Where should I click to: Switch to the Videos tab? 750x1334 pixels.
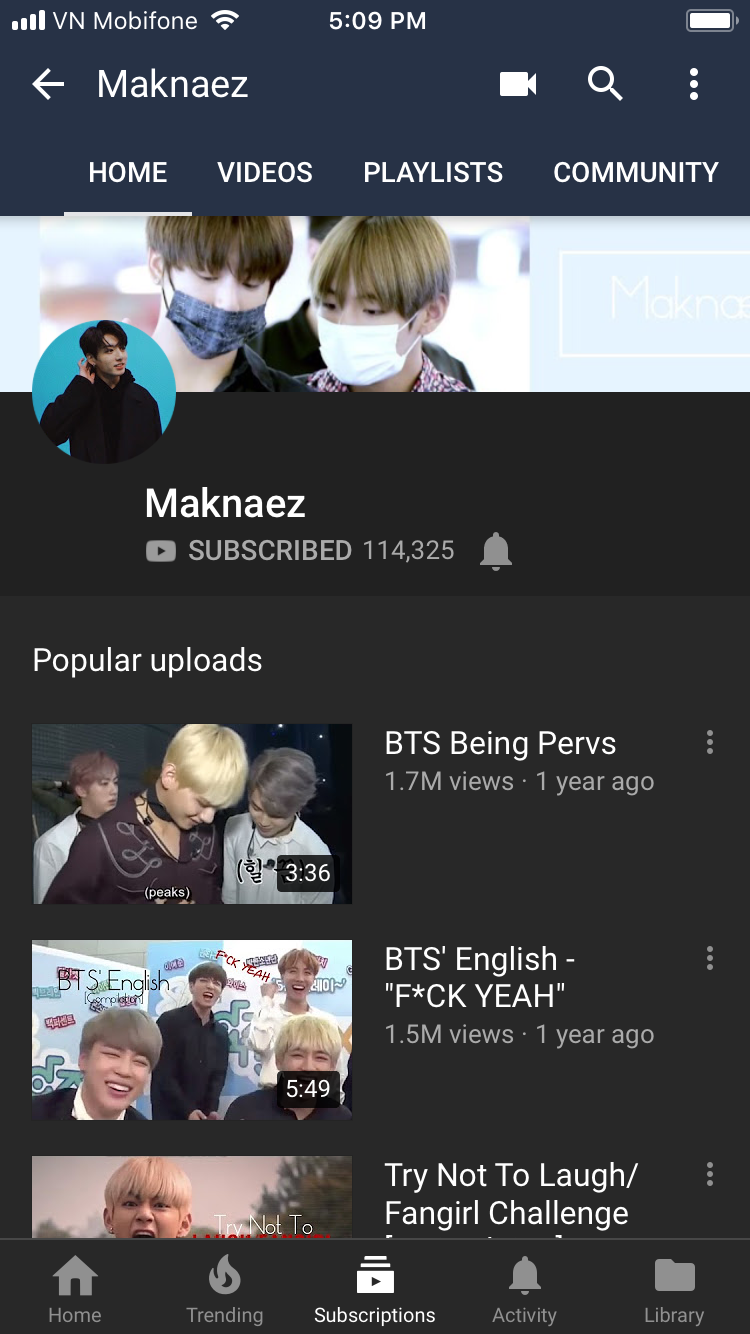[265, 172]
